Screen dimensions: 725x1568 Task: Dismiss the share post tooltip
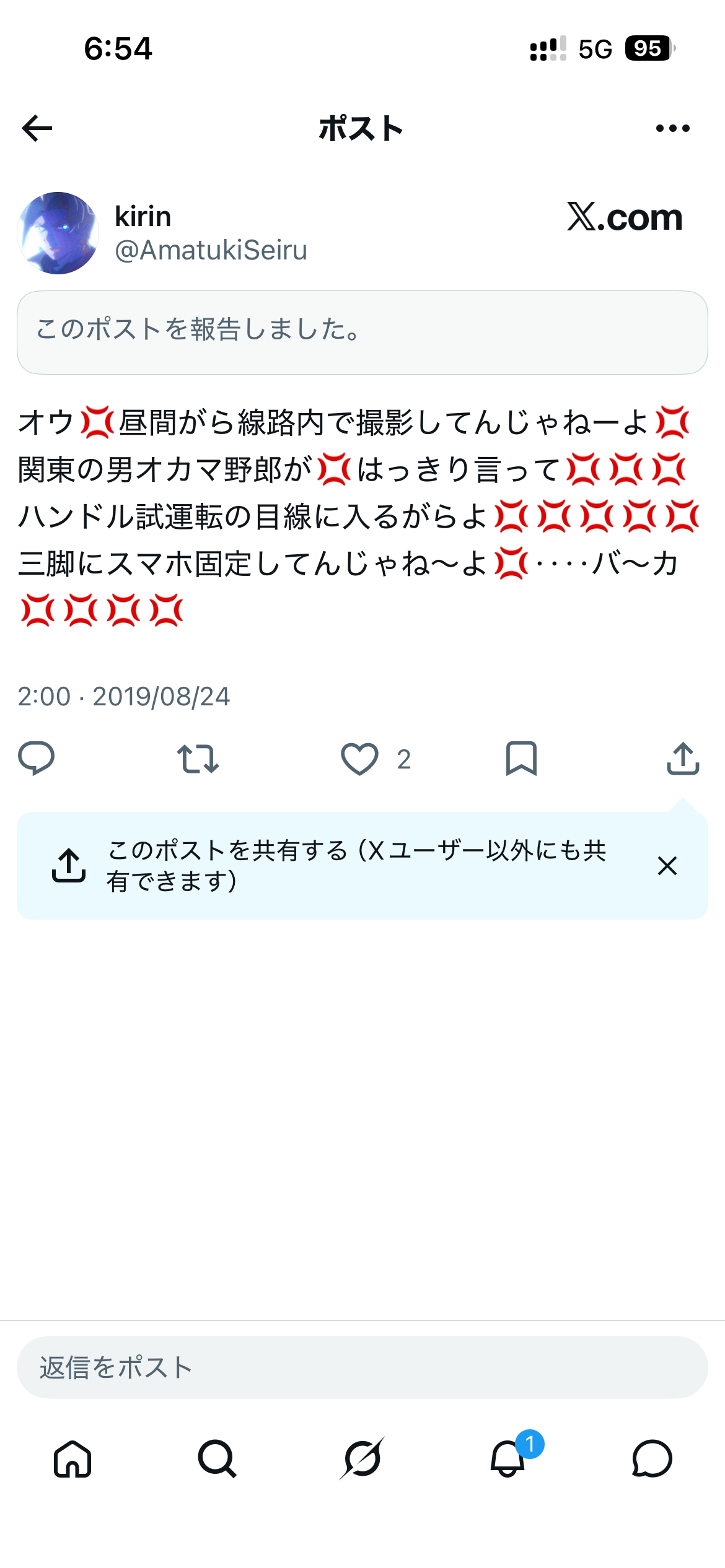[x=667, y=865]
